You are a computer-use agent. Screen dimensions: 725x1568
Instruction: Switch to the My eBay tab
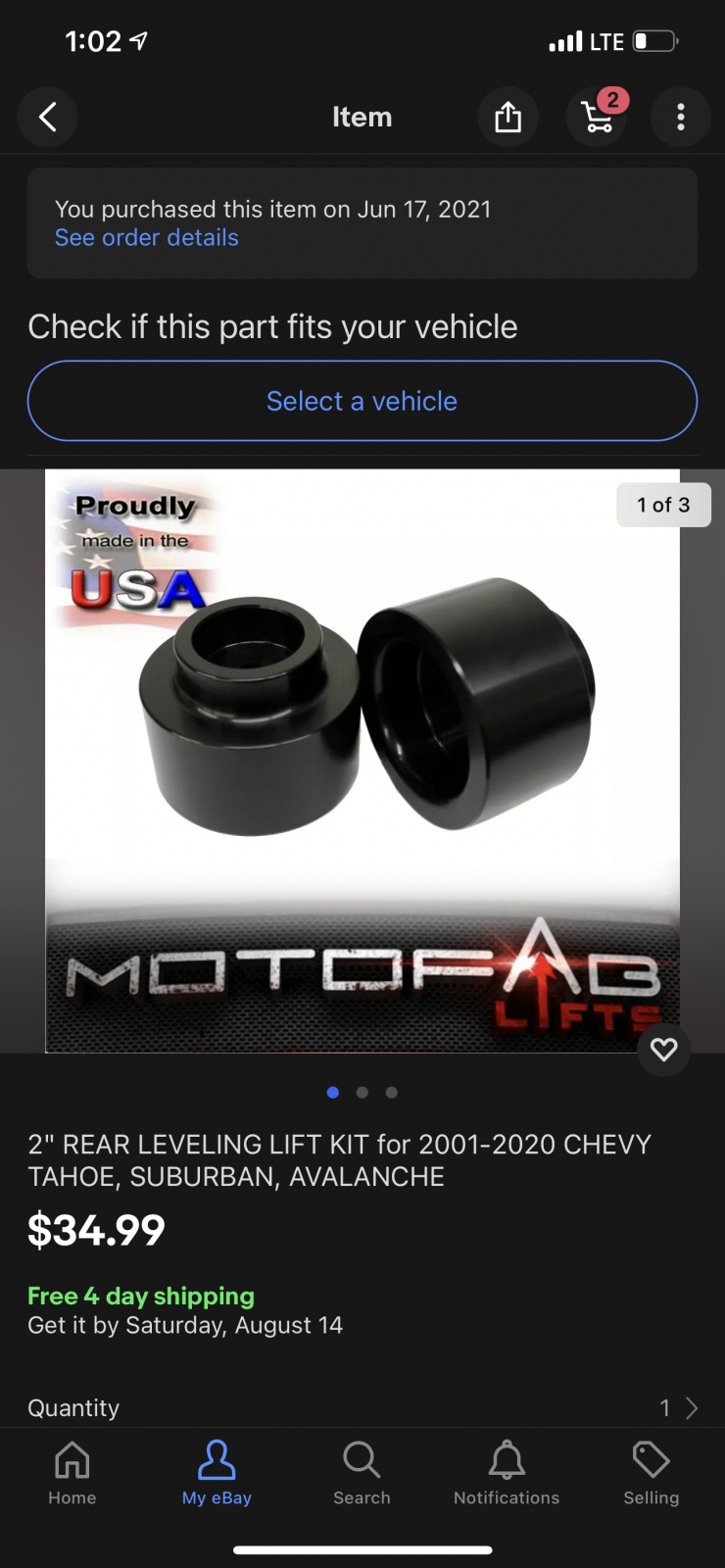pyautogui.click(x=217, y=1473)
